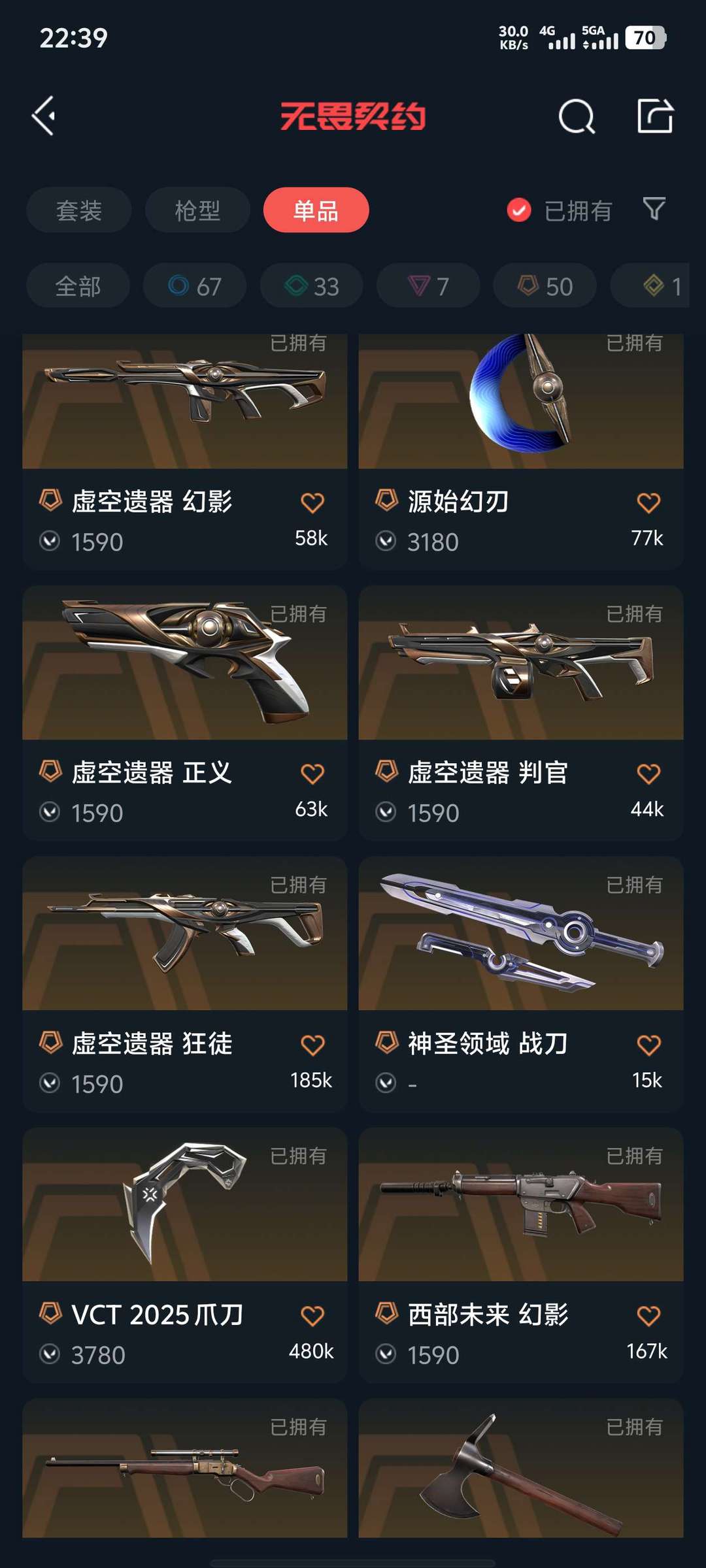Filter by the green rarity chip 33

(x=312, y=286)
